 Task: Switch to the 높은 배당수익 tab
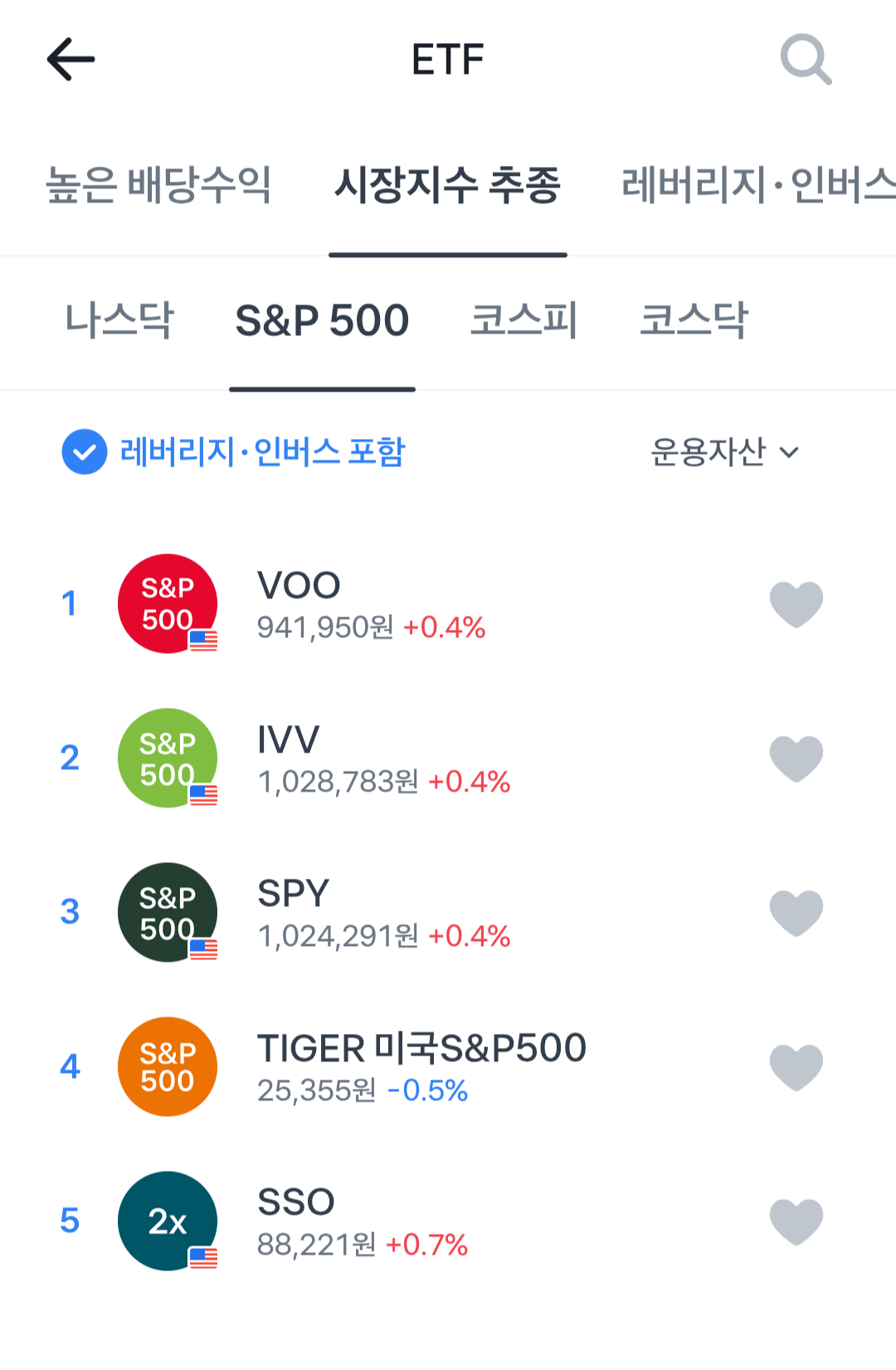pyautogui.click(x=158, y=184)
